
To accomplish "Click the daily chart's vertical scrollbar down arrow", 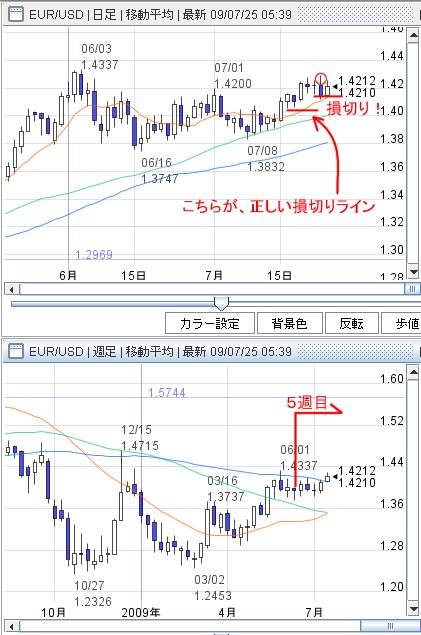I will click(x=413, y=271).
